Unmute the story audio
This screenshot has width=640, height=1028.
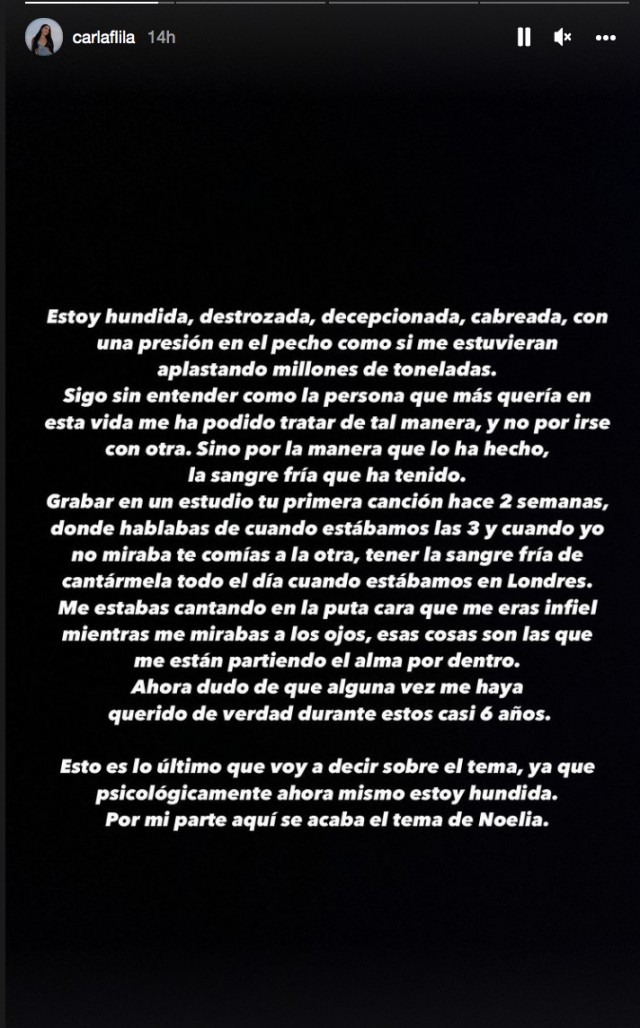click(563, 38)
